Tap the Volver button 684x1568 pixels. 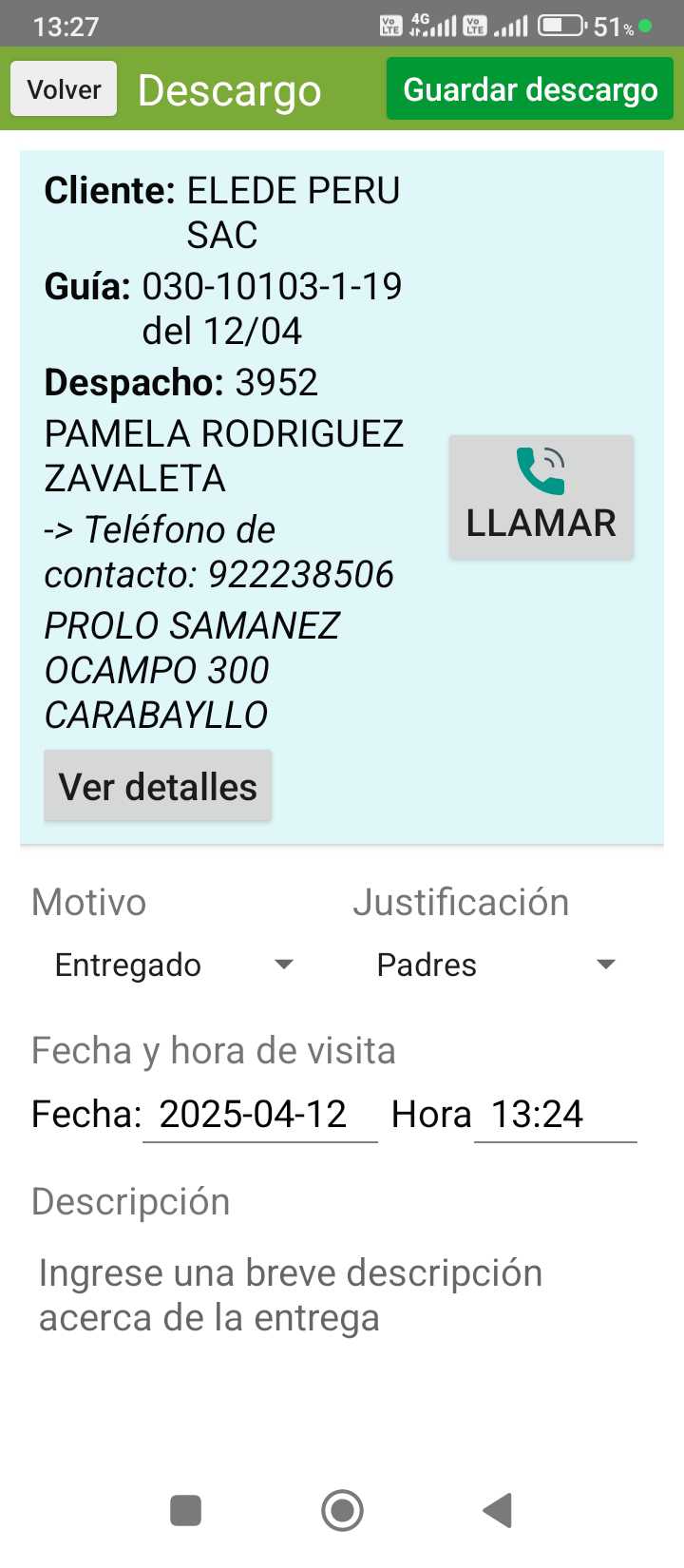64,89
